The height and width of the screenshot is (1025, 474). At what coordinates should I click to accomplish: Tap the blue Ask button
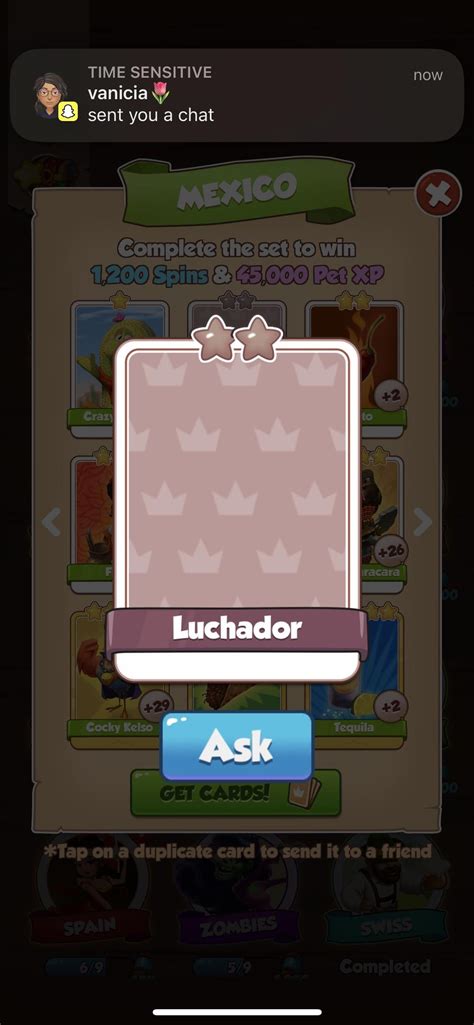[237, 747]
